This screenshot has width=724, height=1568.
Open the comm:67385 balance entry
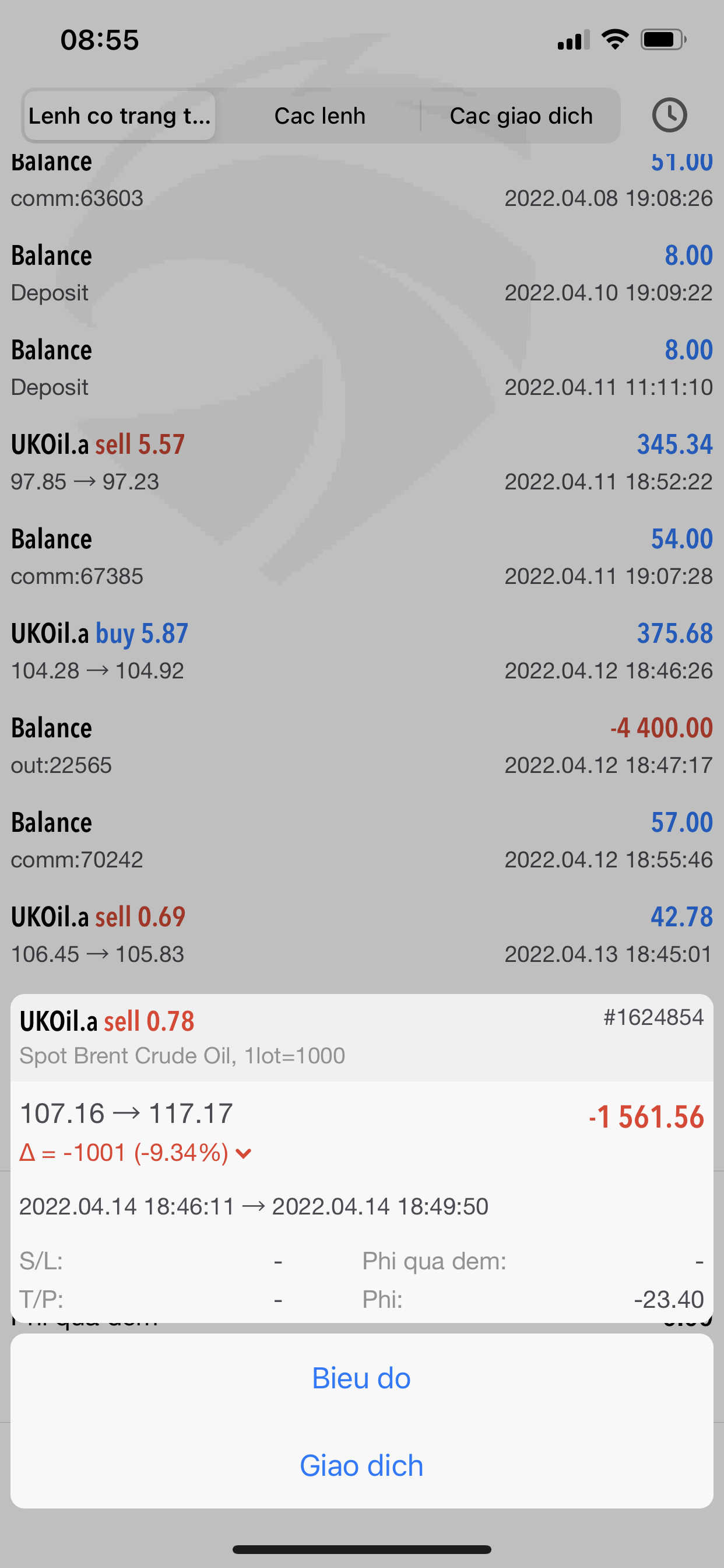click(362, 557)
